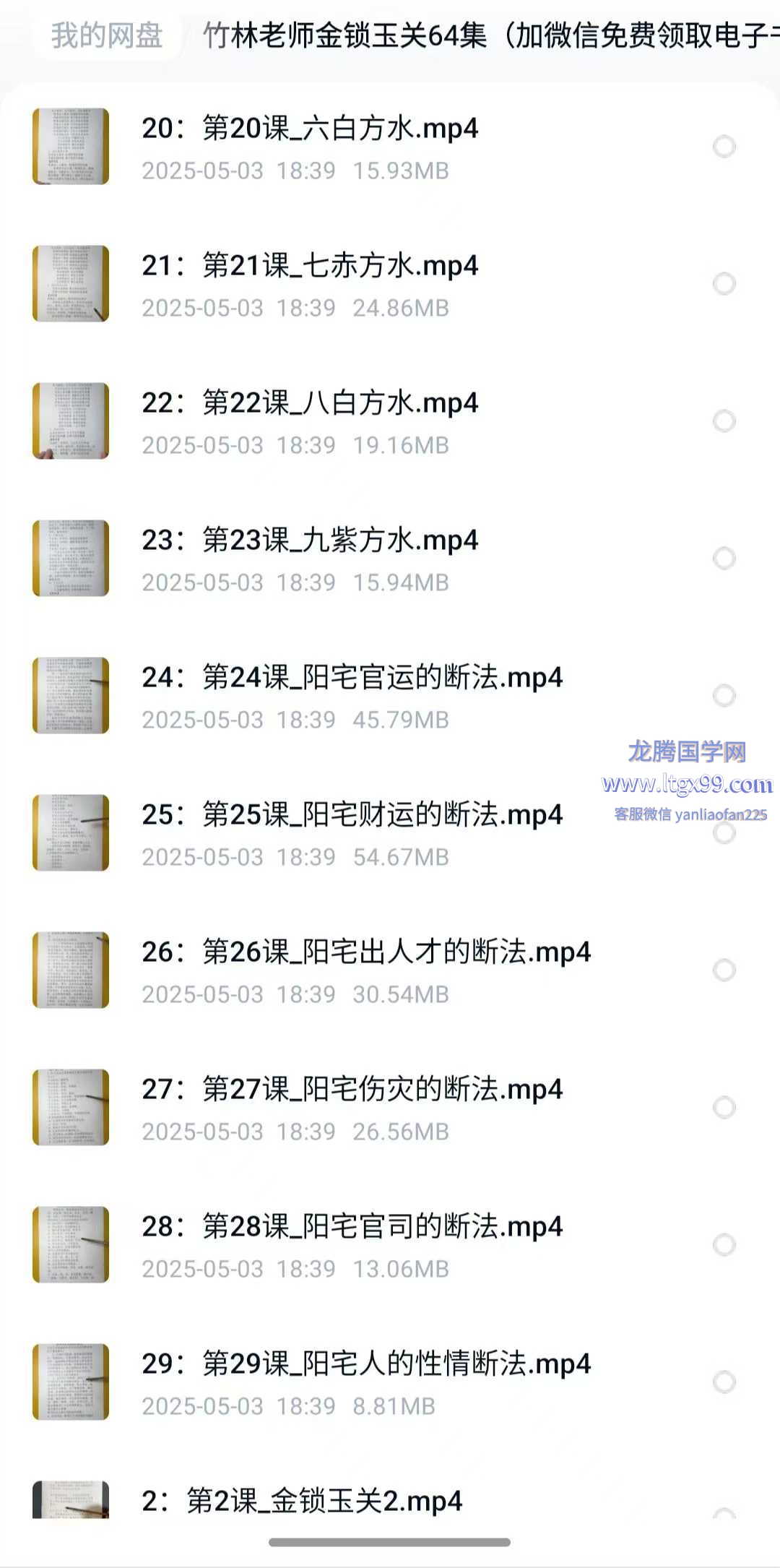Open video 第2课_金锁玉关2.mp4
Image resolution: width=780 pixels, height=1568 pixels.
coord(302,1501)
